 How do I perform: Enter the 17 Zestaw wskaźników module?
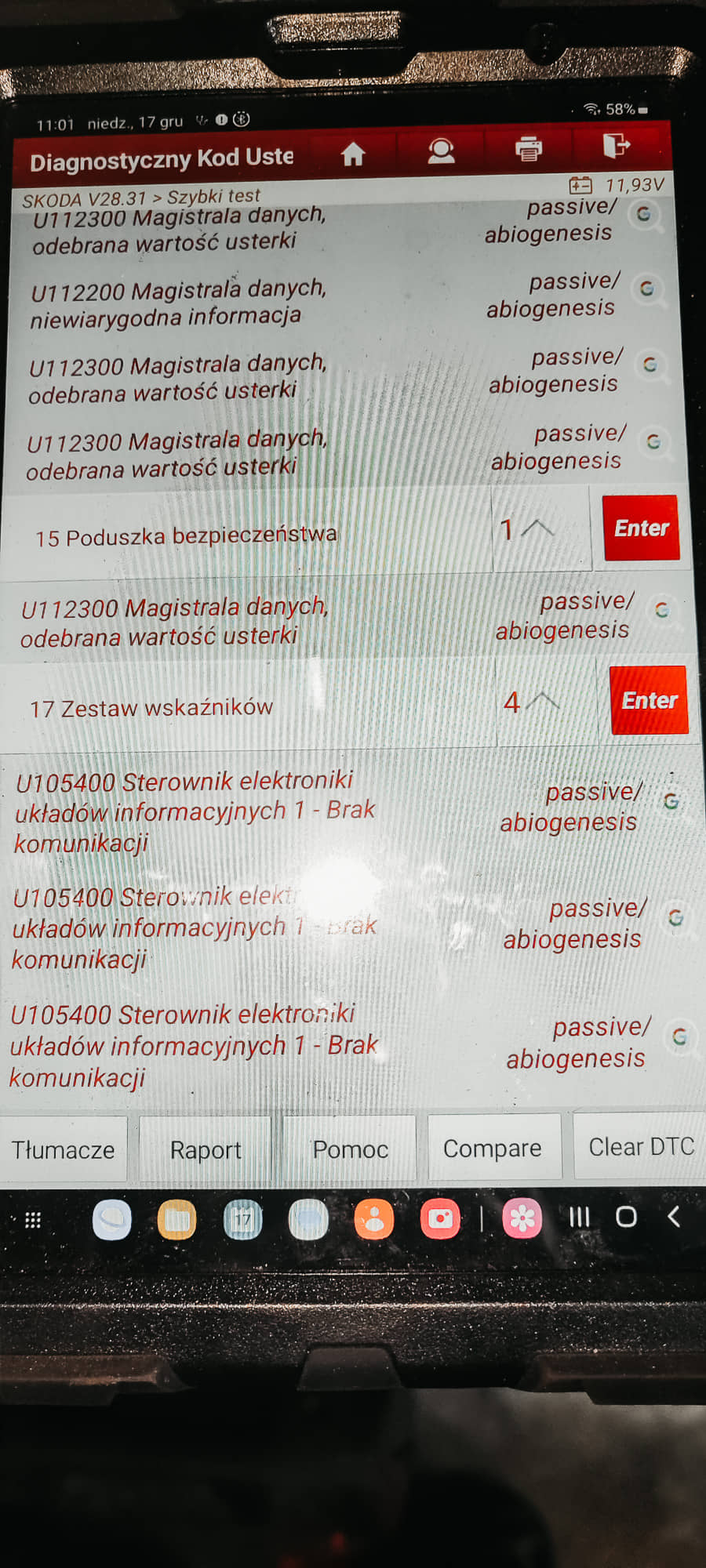point(649,701)
